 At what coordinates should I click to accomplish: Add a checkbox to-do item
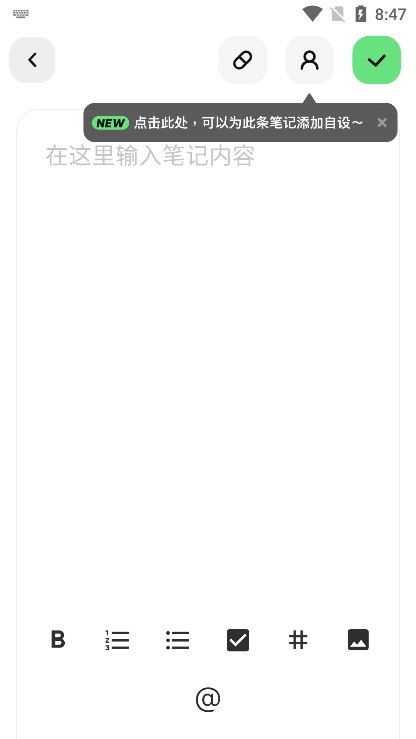pyautogui.click(x=238, y=640)
